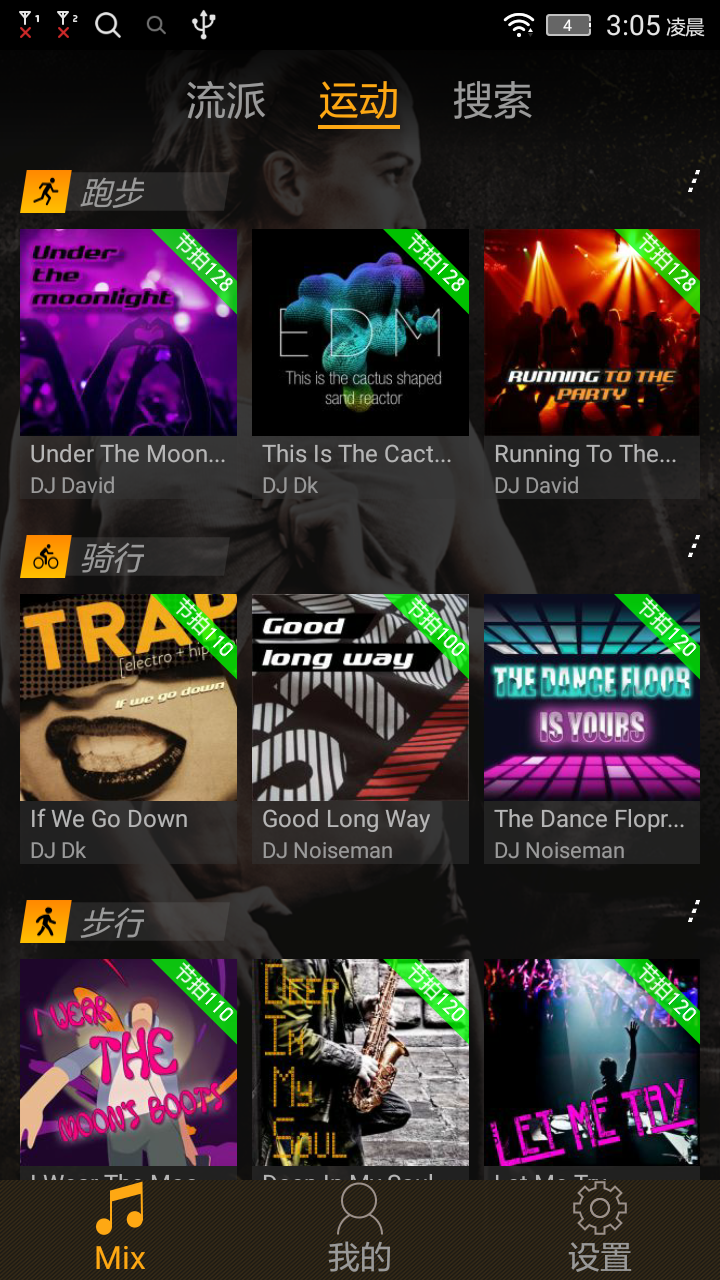The width and height of the screenshot is (720, 1280).
Task: Open overflow menu for 步行 section
Action: click(x=693, y=912)
